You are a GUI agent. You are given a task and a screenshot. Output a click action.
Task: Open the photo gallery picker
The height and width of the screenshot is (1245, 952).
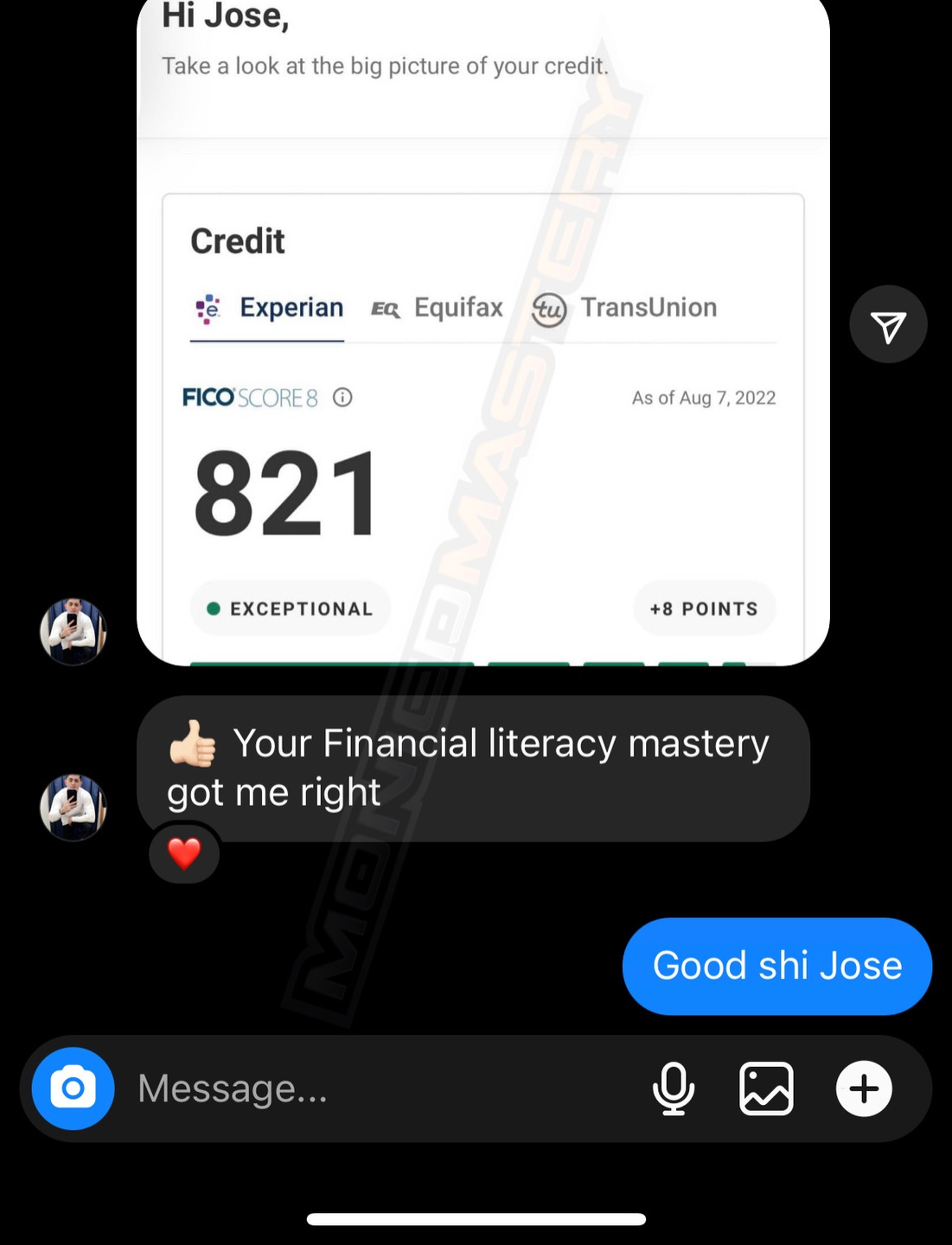tap(766, 1089)
